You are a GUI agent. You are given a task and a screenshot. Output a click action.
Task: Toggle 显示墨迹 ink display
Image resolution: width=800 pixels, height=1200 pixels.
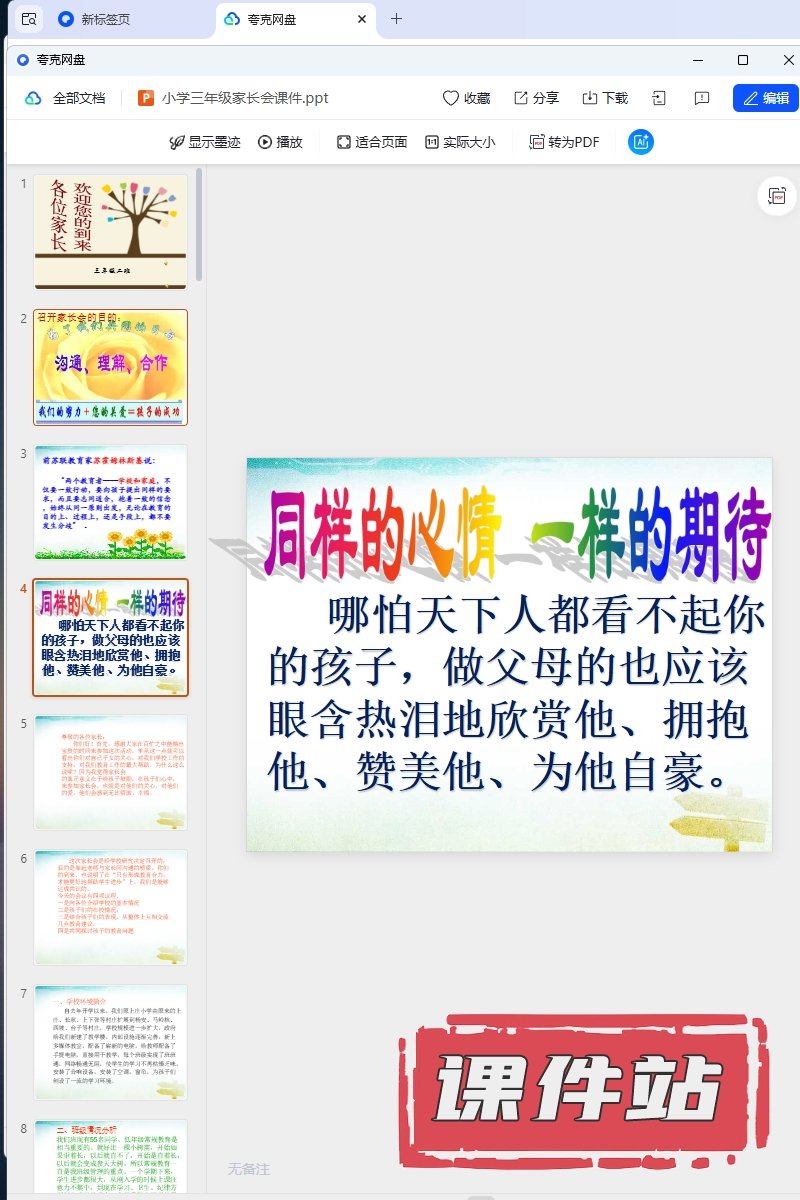(204, 142)
